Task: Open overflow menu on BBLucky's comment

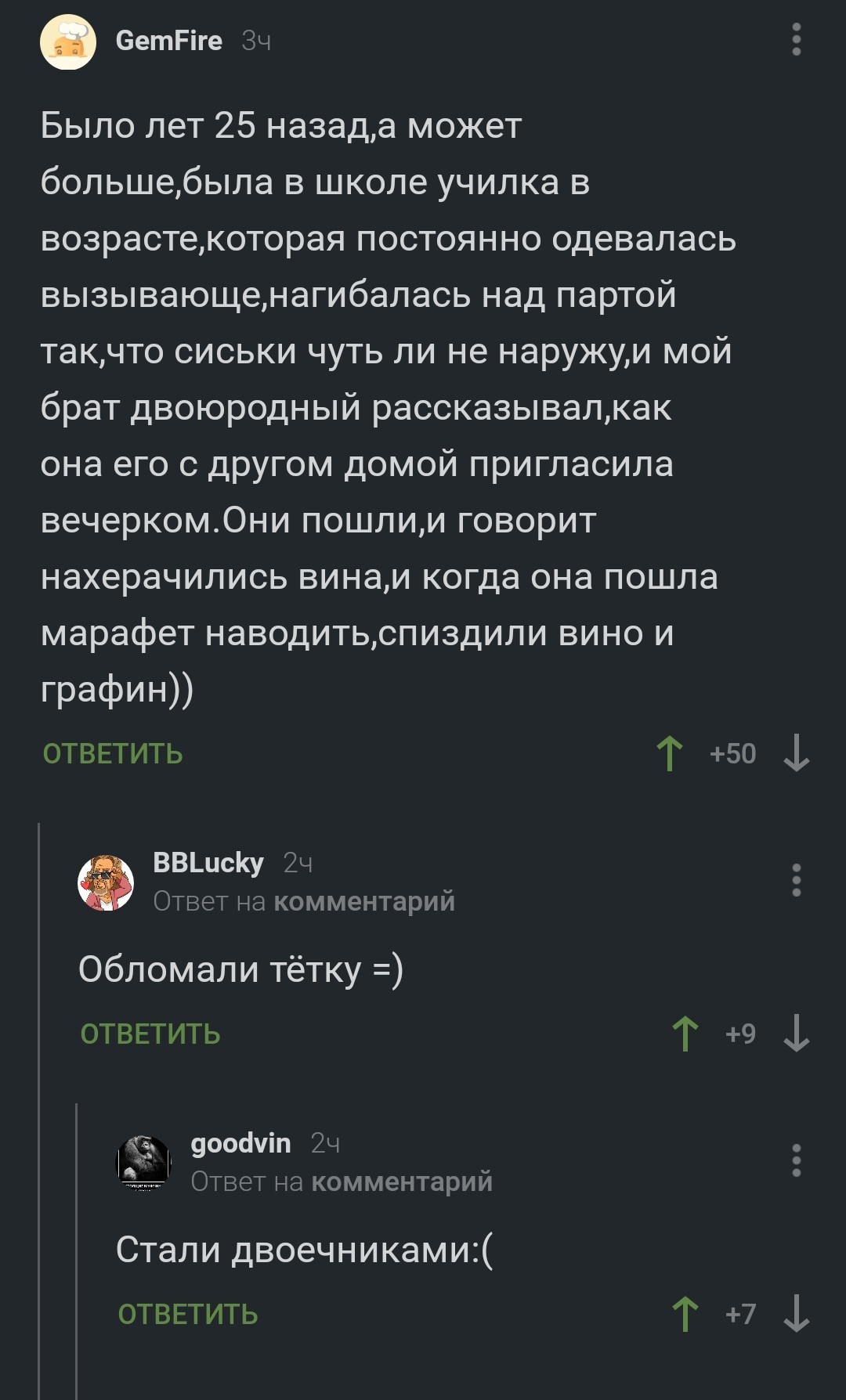Action: click(x=796, y=880)
